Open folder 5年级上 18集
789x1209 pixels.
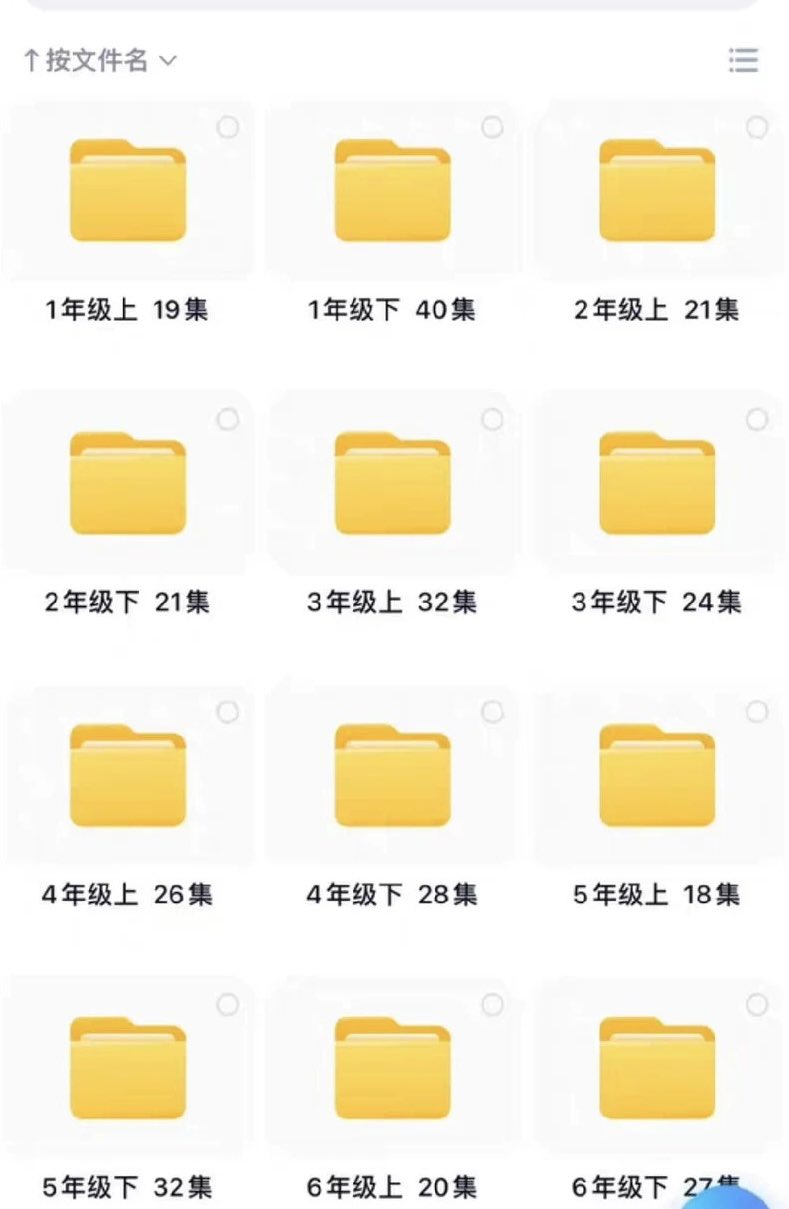coord(656,776)
